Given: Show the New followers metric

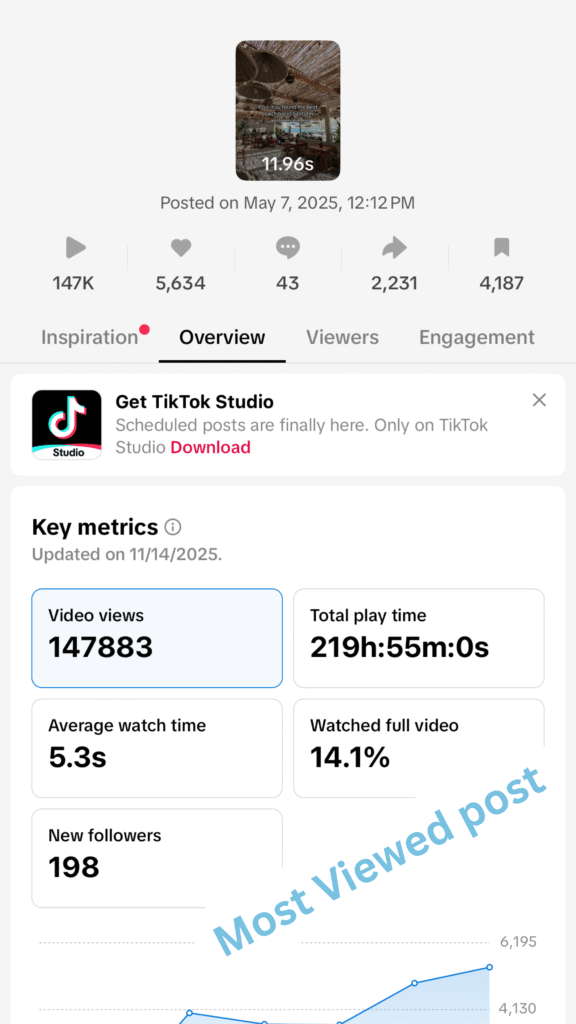Looking at the screenshot, I should [x=157, y=858].
